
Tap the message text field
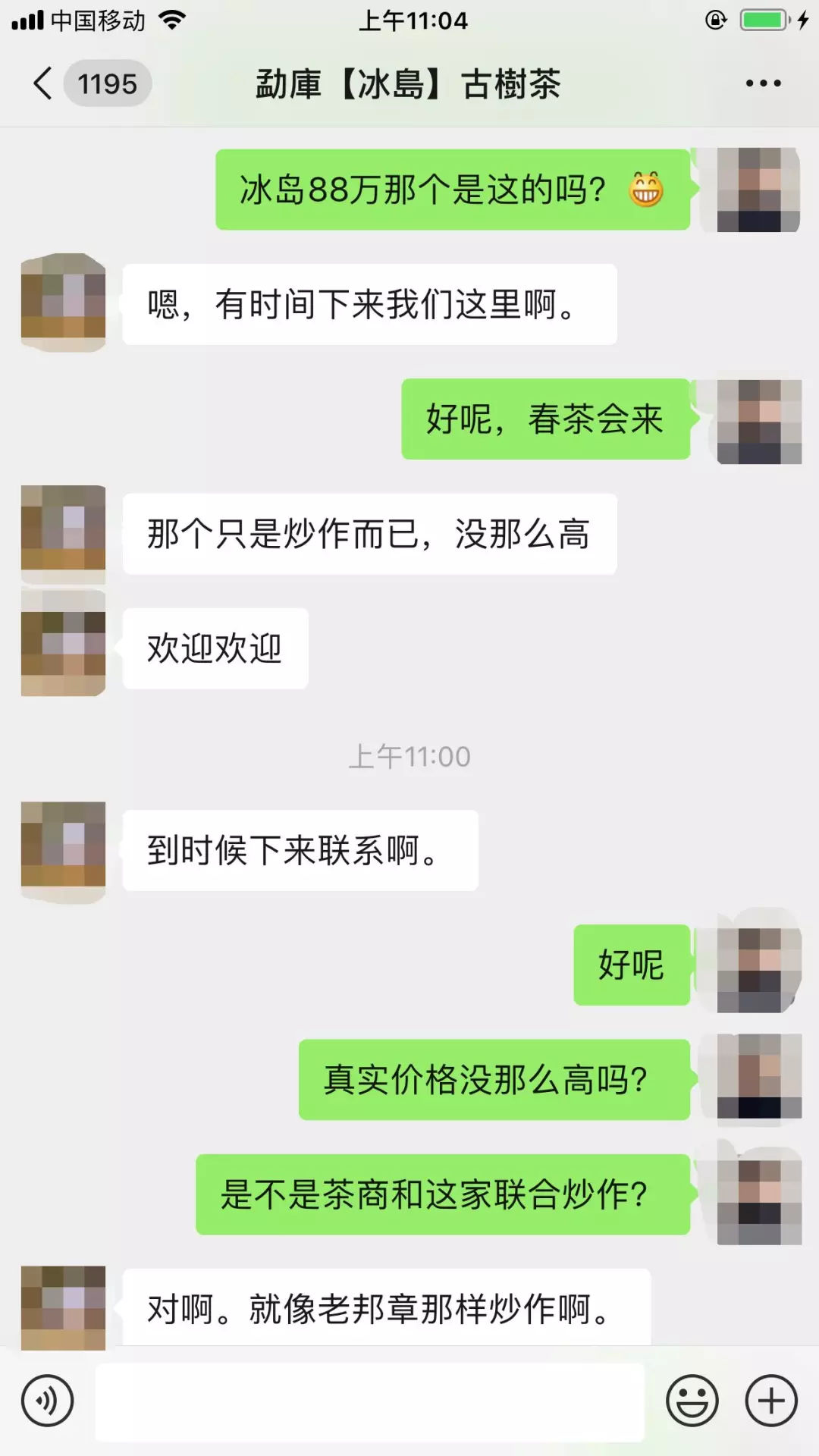coord(370,1401)
